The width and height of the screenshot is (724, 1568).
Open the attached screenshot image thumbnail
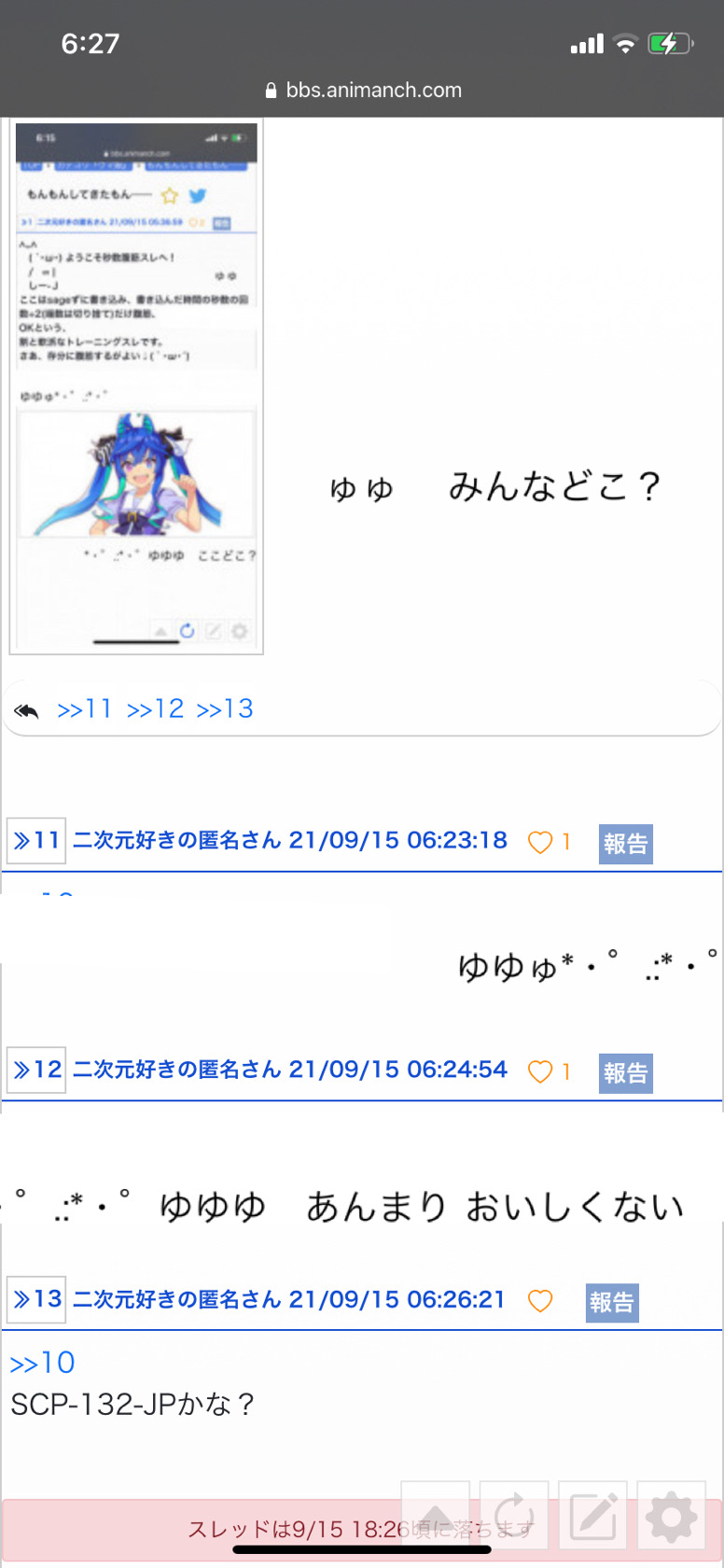pyautogui.click(x=136, y=385)
